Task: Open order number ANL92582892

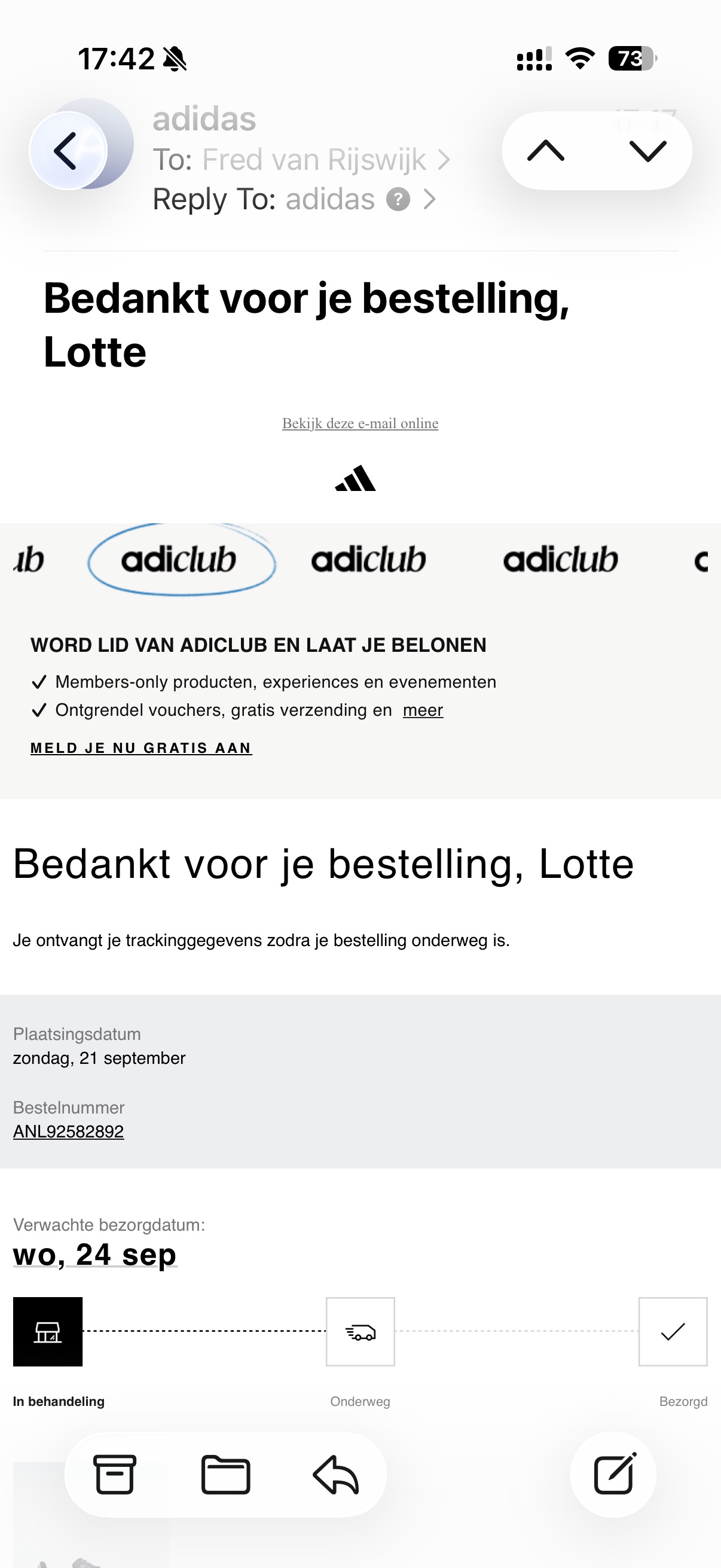Action: pyautogui.click(x=69, y=1131)
